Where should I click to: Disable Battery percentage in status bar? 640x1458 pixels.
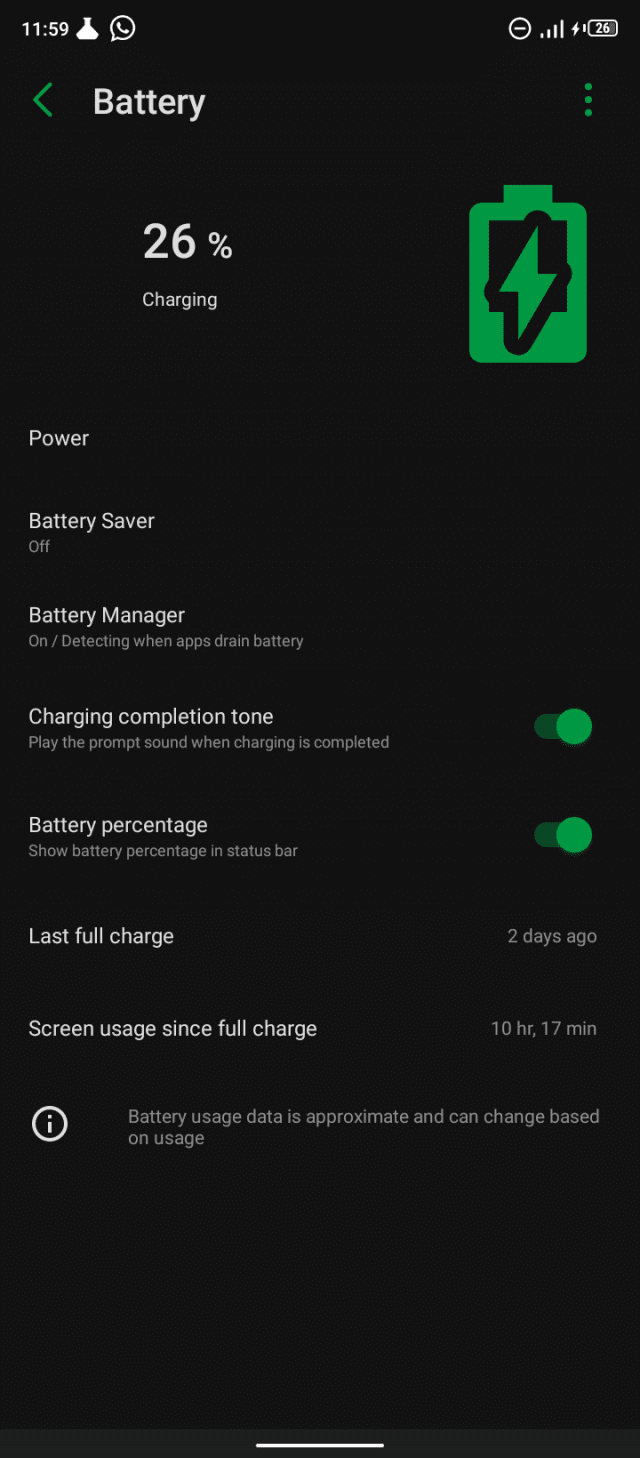click(564, 835)
